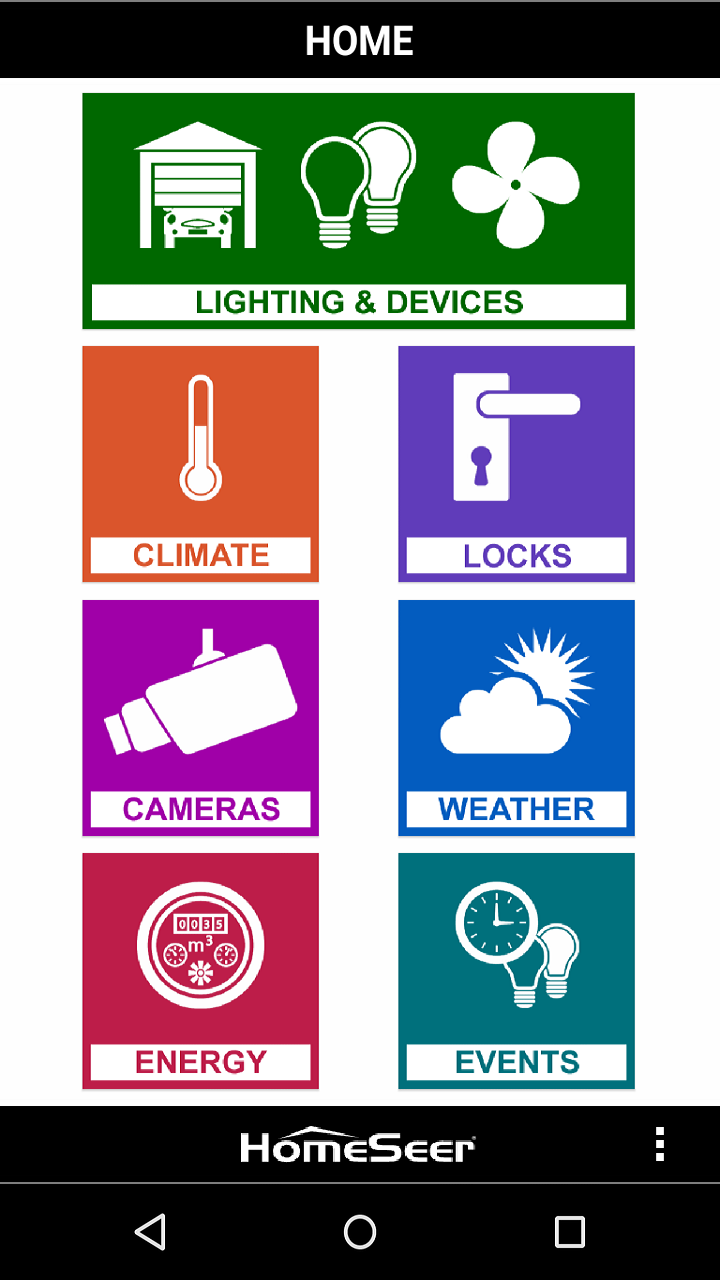Open recent apps with the square button
The height and width of the screenshot is (1280, 720).
click(568, 1232)
